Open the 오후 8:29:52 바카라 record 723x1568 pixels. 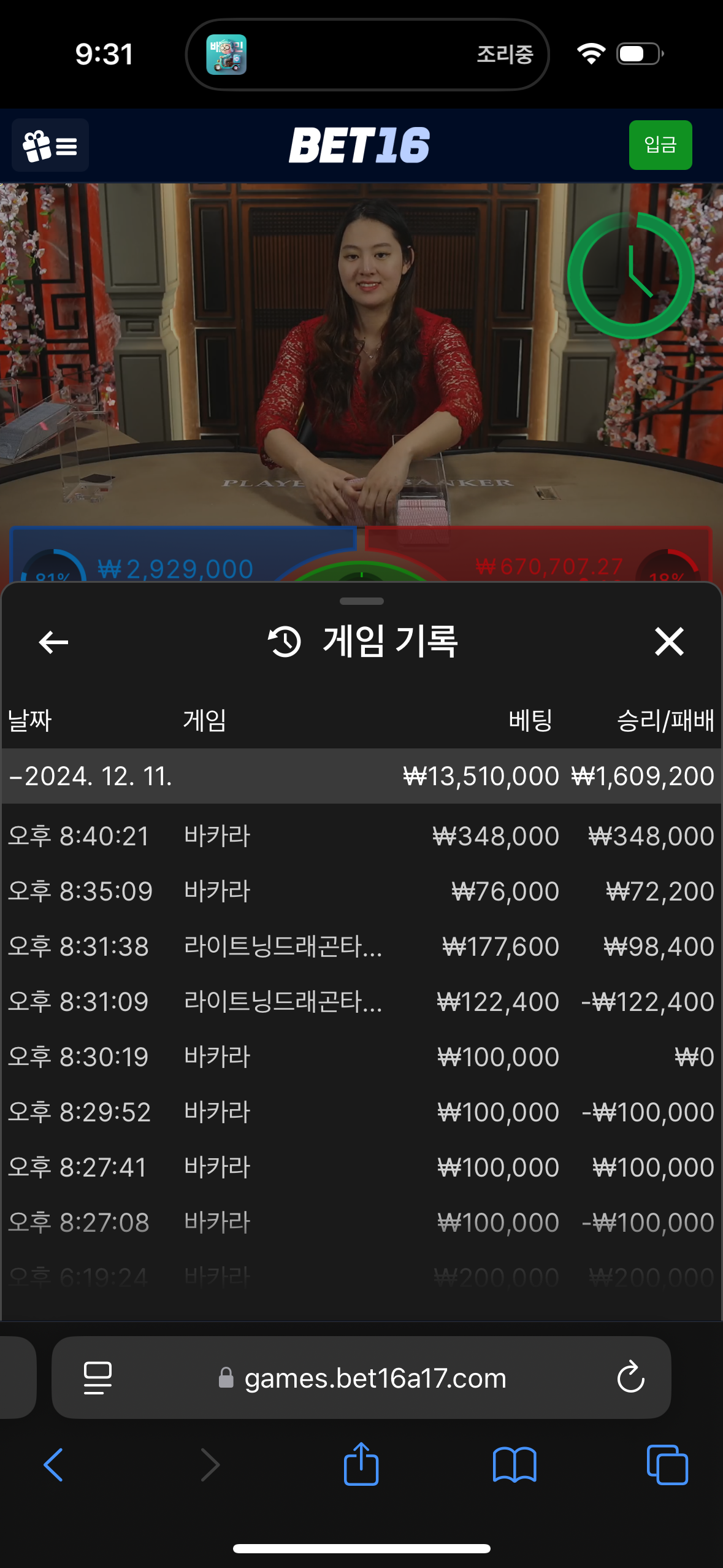tap(361, 1112)
